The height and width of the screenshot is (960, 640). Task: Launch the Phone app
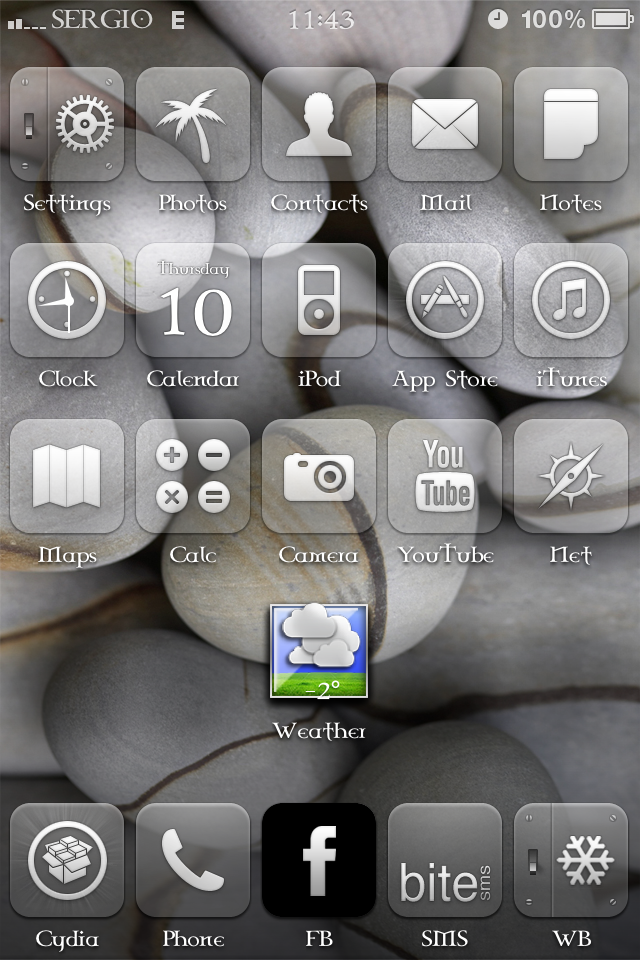193,860
